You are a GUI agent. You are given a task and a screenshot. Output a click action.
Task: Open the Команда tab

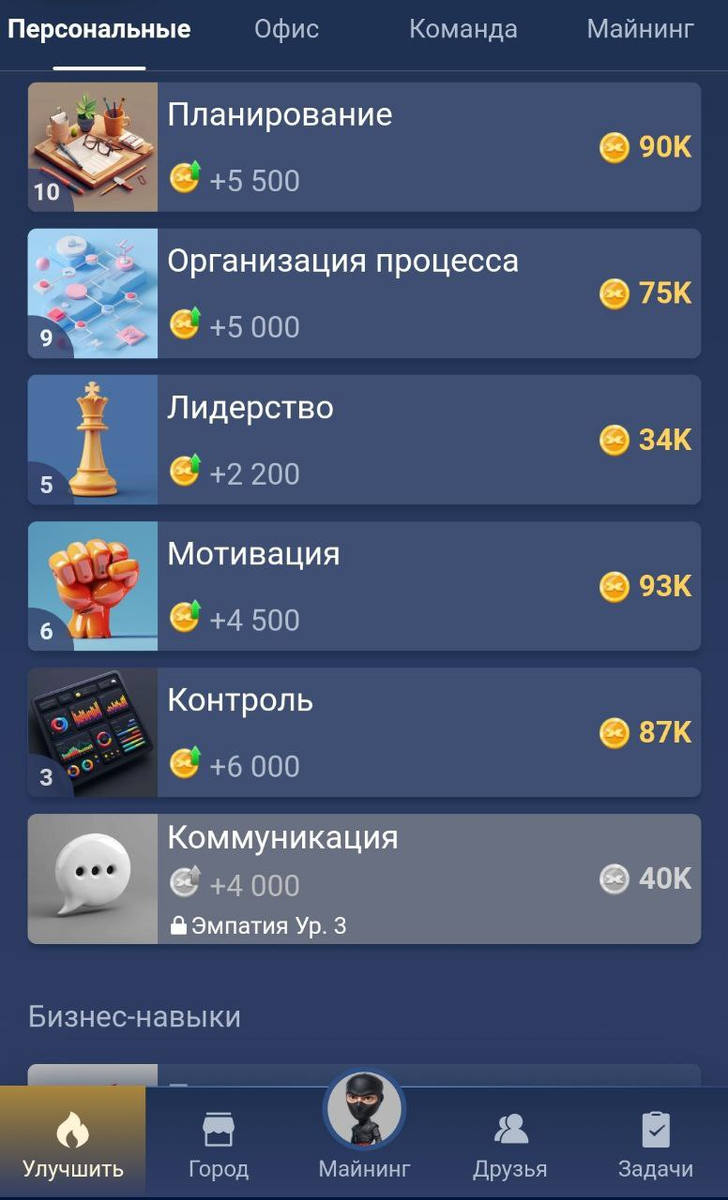tap(463, 29)
